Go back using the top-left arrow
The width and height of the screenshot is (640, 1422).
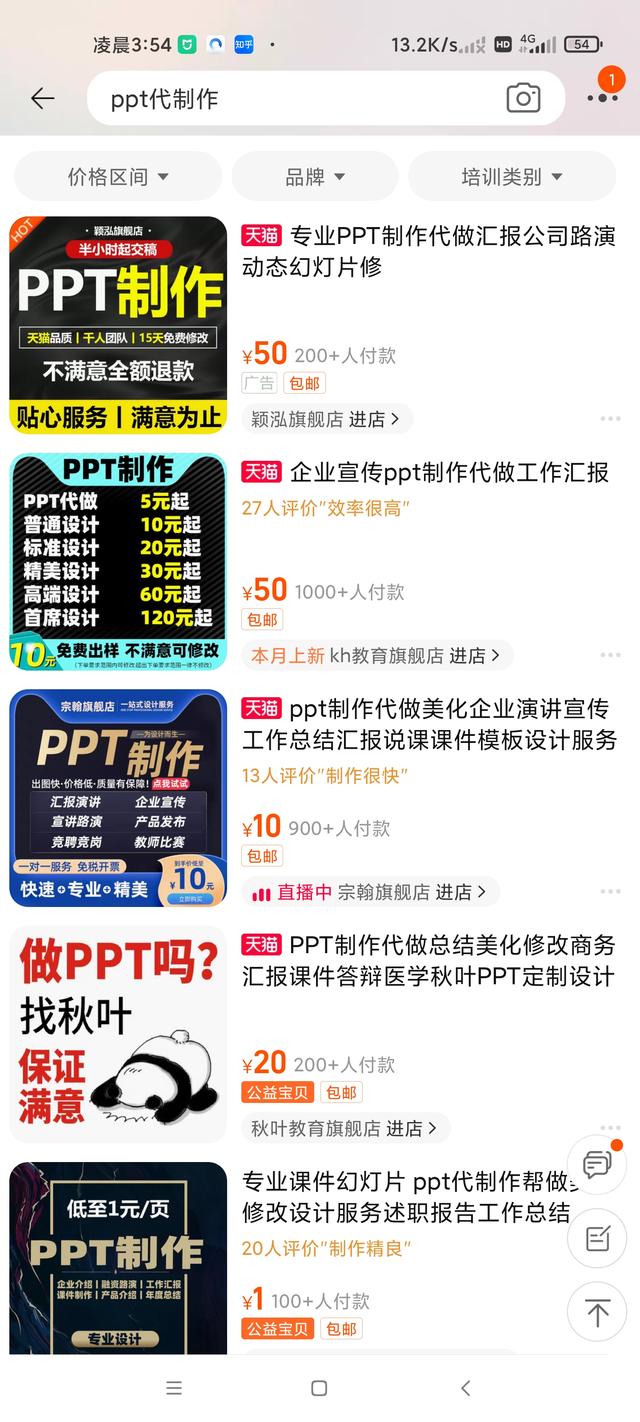coord(42,98)
